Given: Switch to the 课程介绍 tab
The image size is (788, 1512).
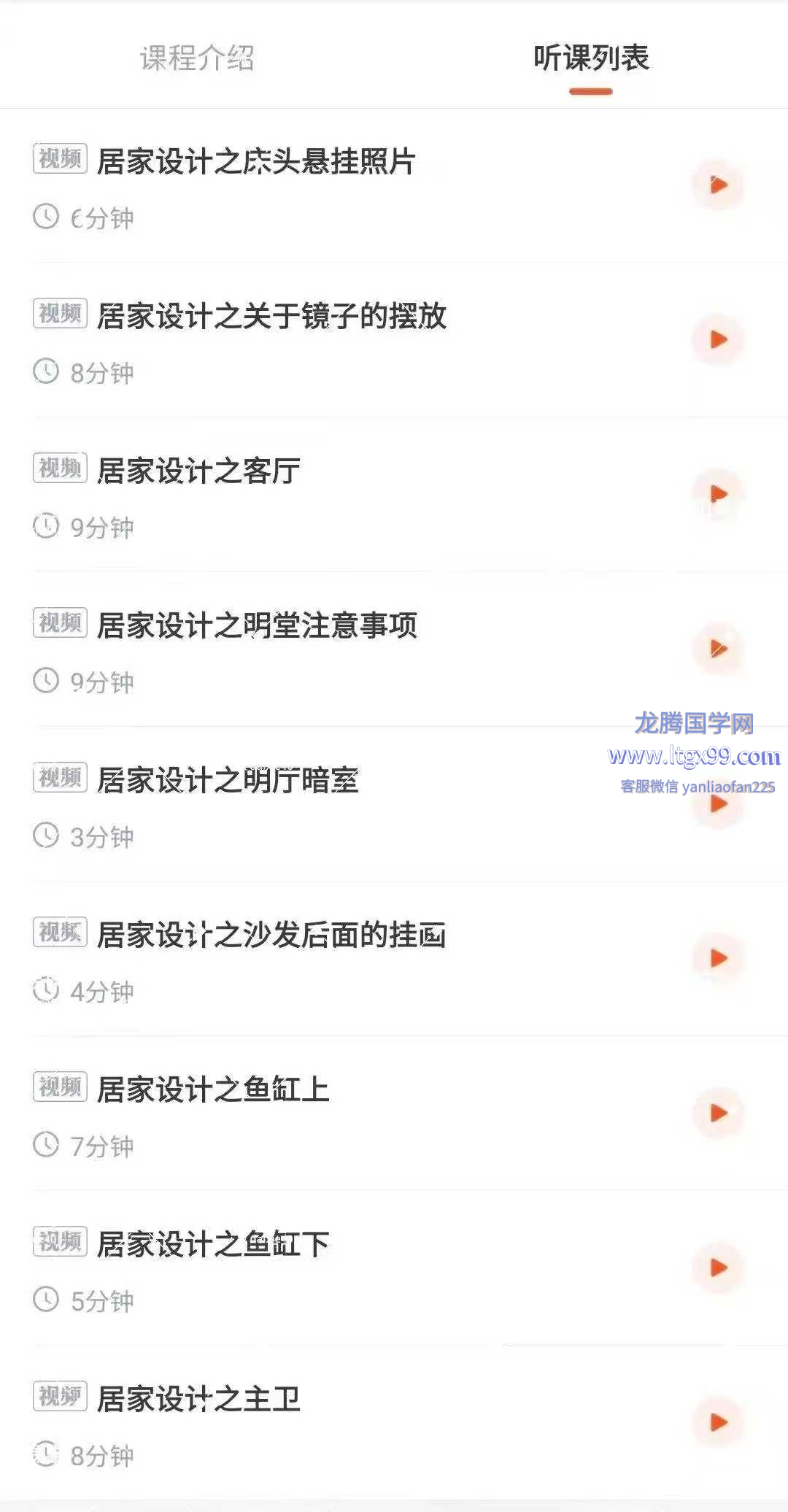Looking at the screenshot, I should click(x=197, y=58).
